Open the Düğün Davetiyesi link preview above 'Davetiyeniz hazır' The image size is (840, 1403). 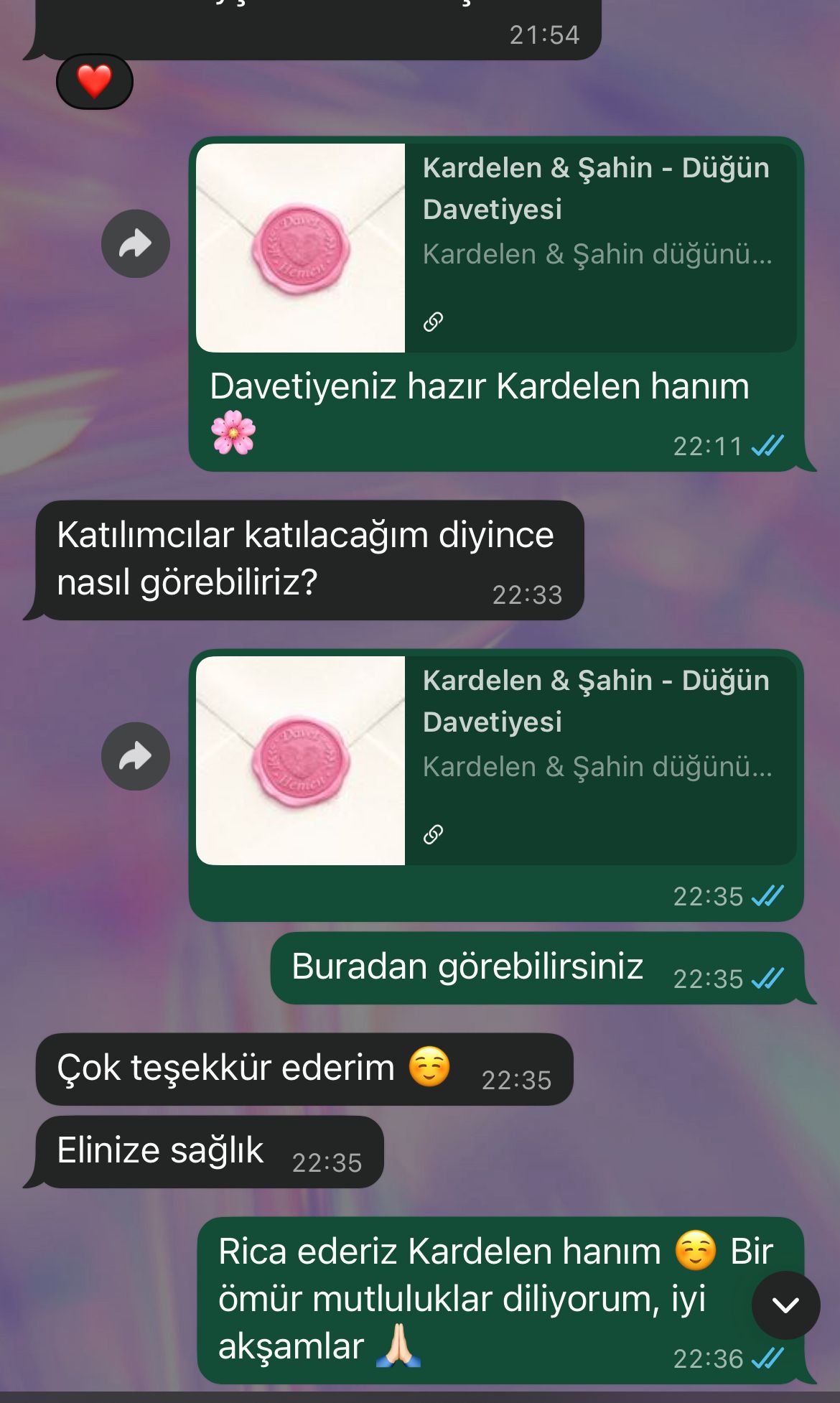[495, 248]
